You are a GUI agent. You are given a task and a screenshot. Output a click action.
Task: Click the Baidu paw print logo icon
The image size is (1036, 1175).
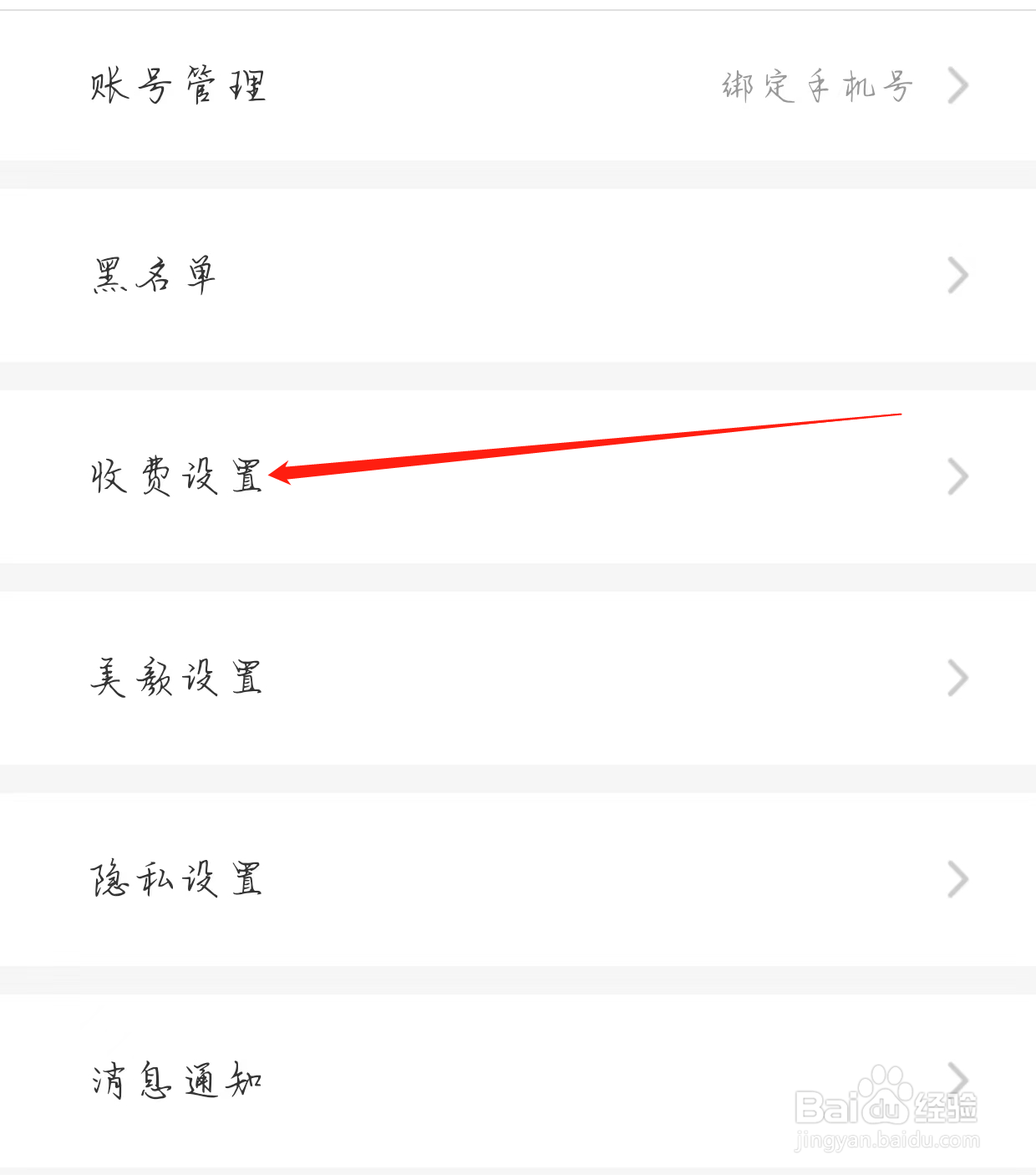click(x=882, y=1086)
